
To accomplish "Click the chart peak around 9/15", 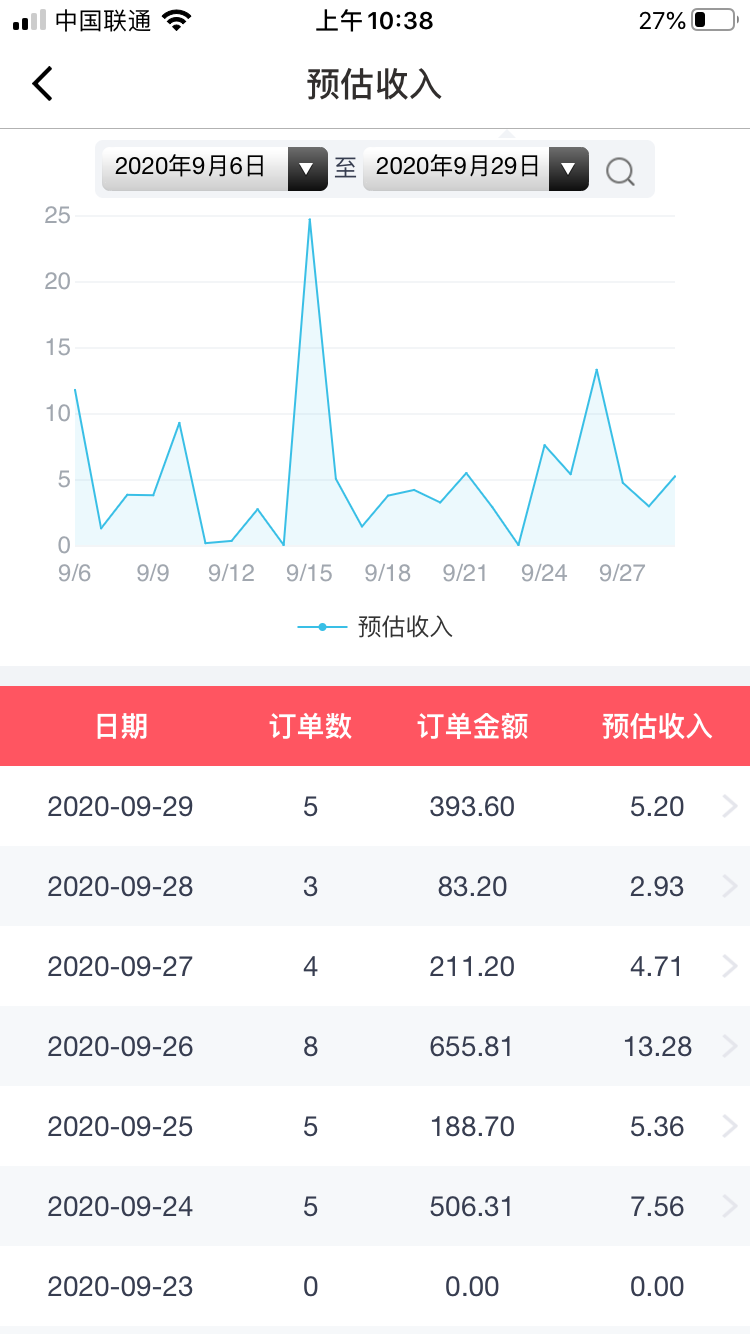I will click(x=310, y=220).
